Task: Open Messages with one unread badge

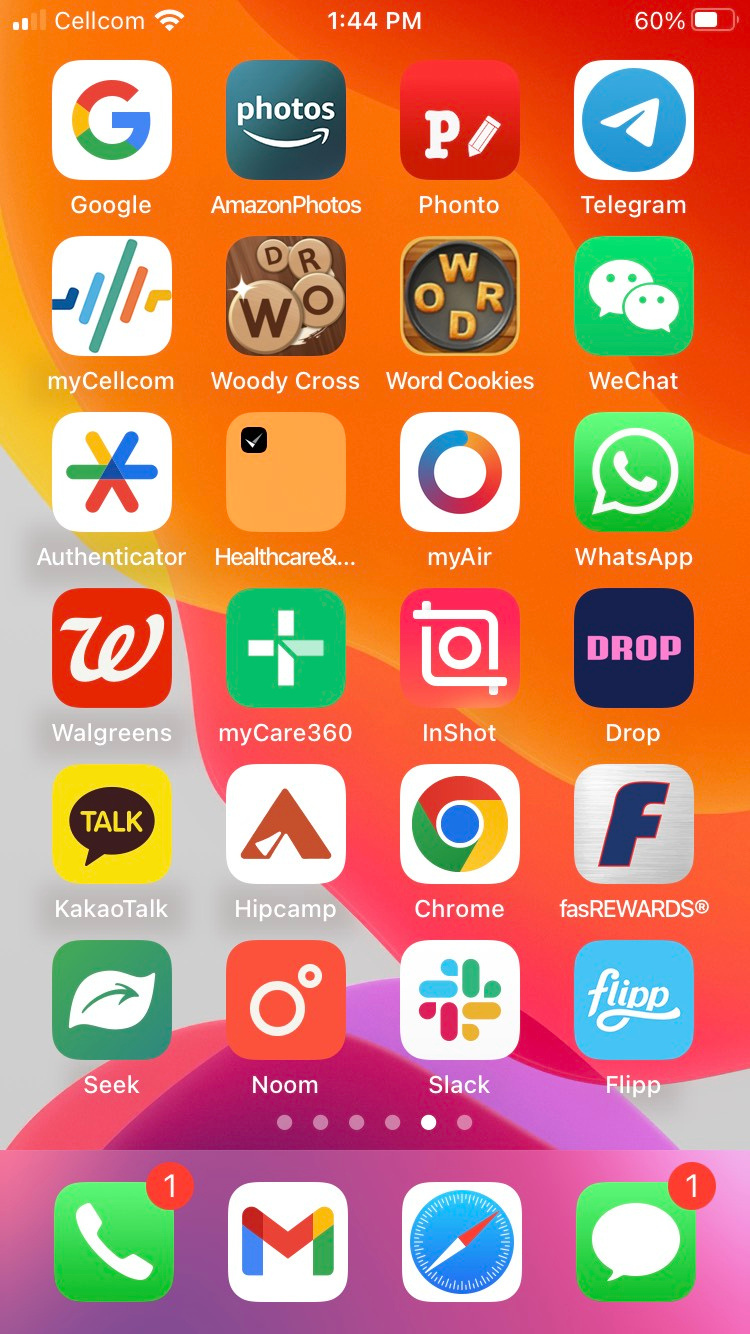Action: 635,1242
